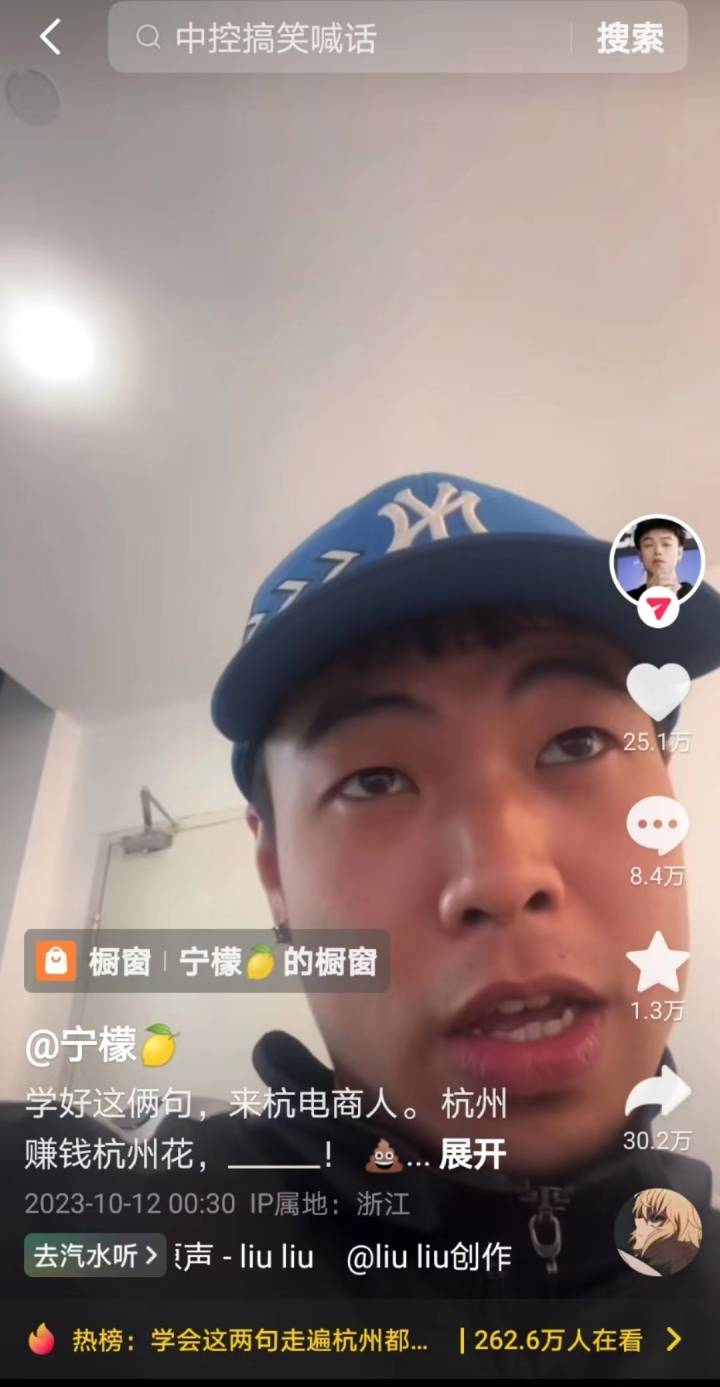Tap the search field showing 中控搞笑喊话

coord(340,38)
